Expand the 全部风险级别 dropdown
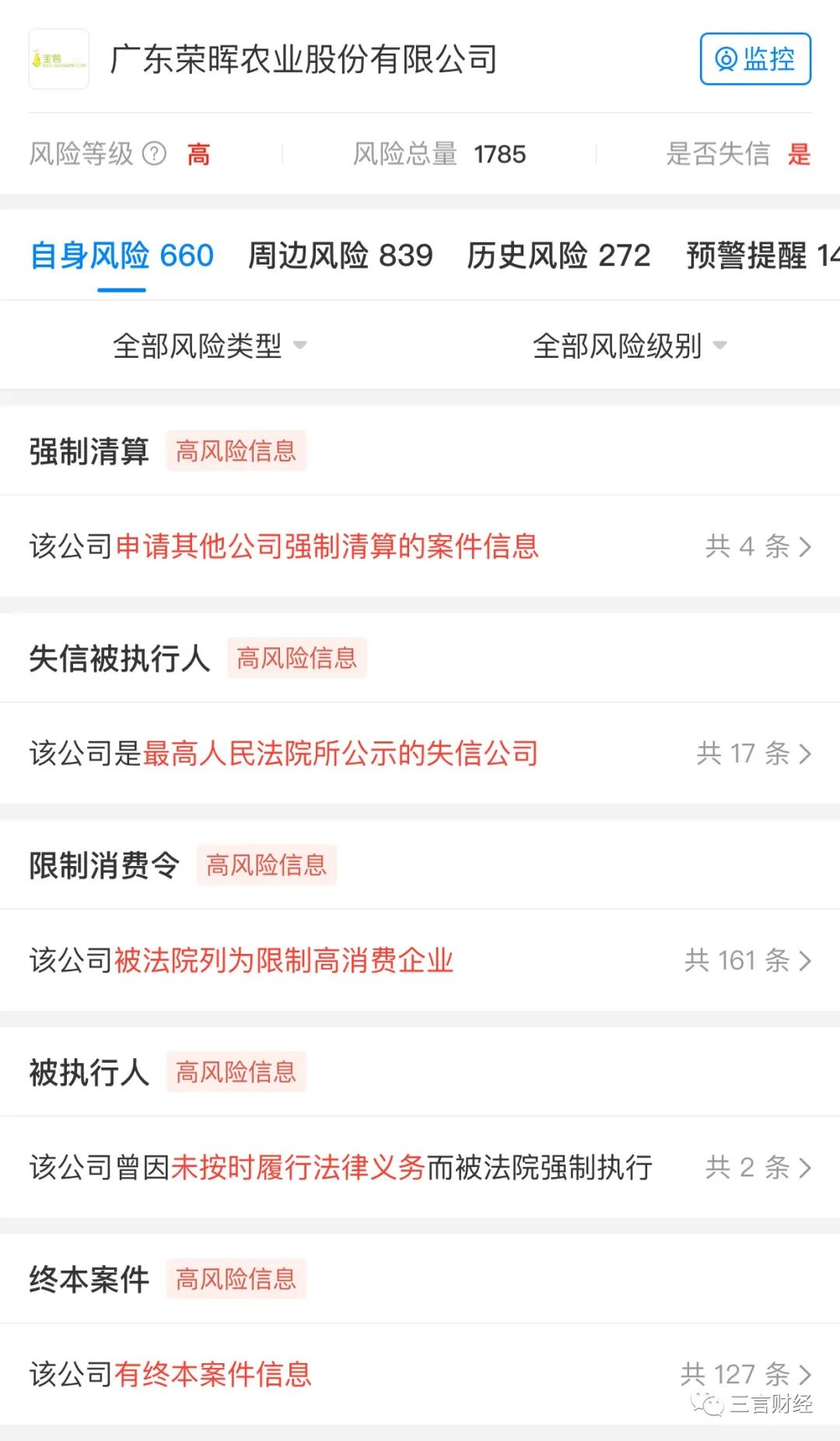Screen dimensions: 840x1441 tap(630, 345)
